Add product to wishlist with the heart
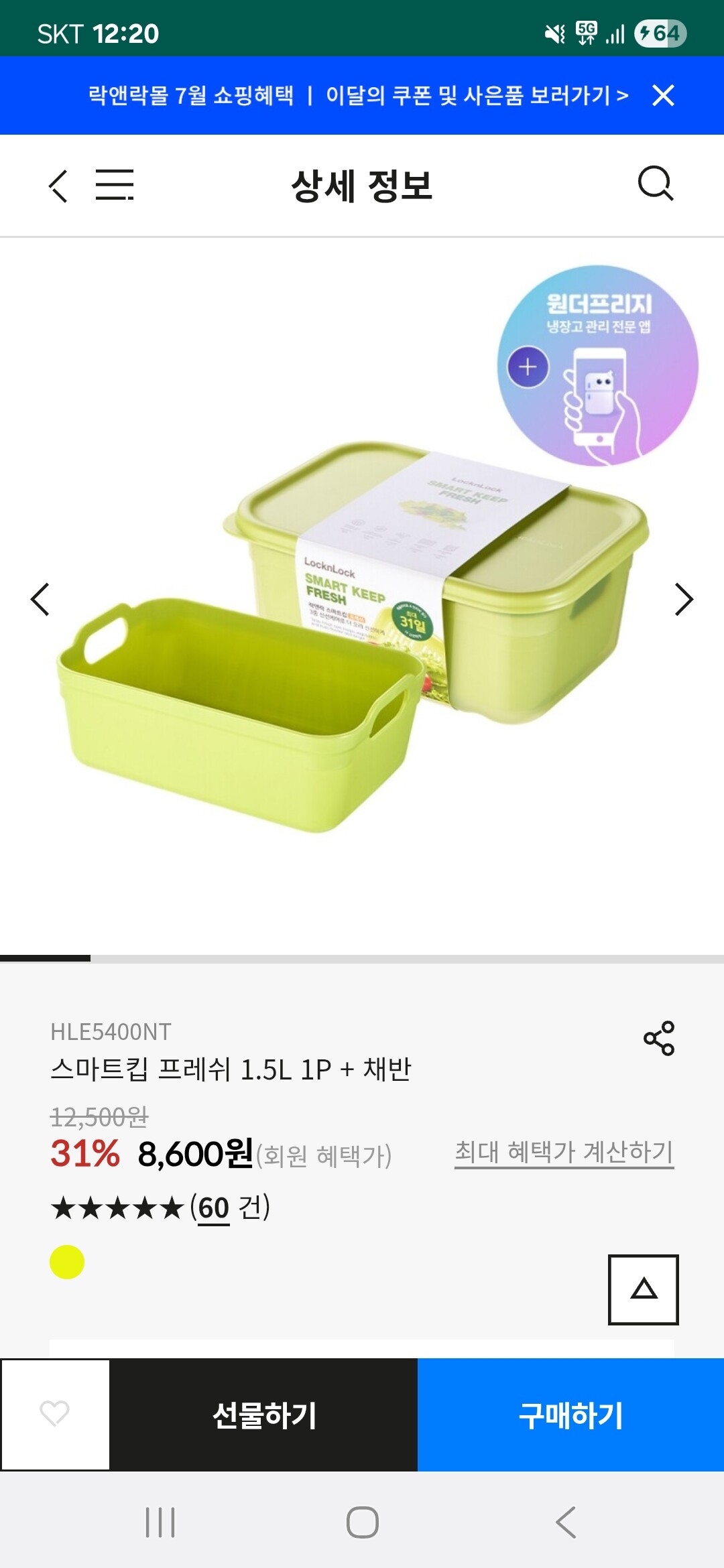Viewport: 724px width, 1568px height. point(55,1414)
